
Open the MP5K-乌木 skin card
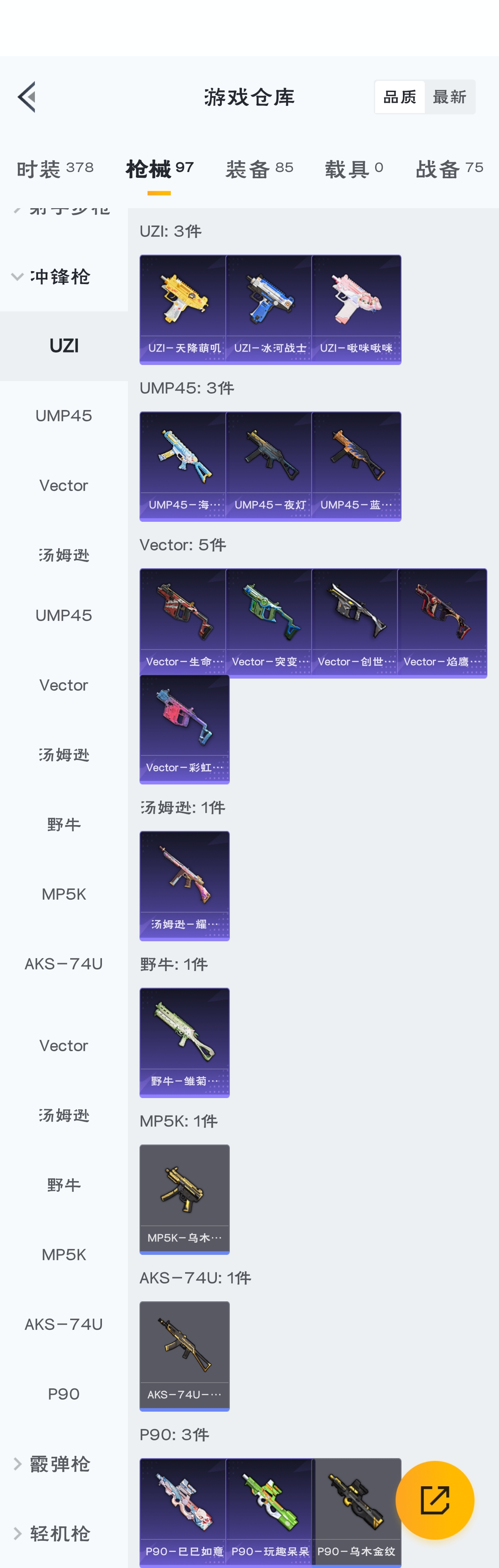pyautogui.click(x=184, y=1198)
